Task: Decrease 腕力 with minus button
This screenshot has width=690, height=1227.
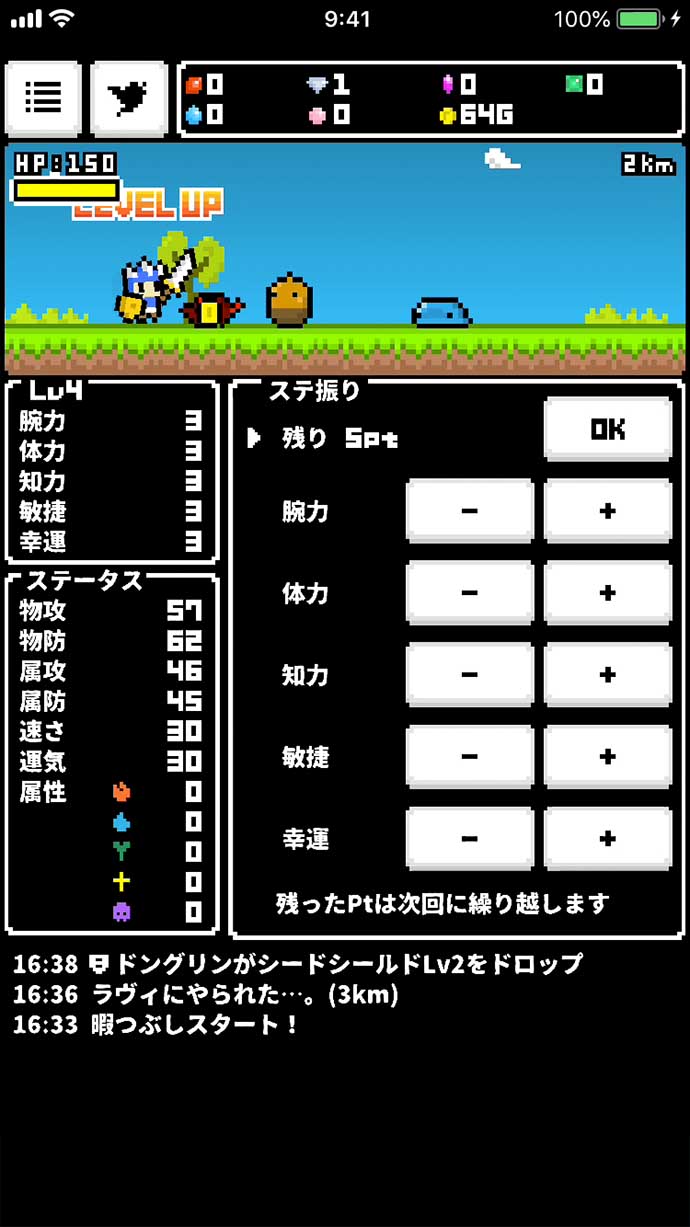Action: tap(469, 511)
